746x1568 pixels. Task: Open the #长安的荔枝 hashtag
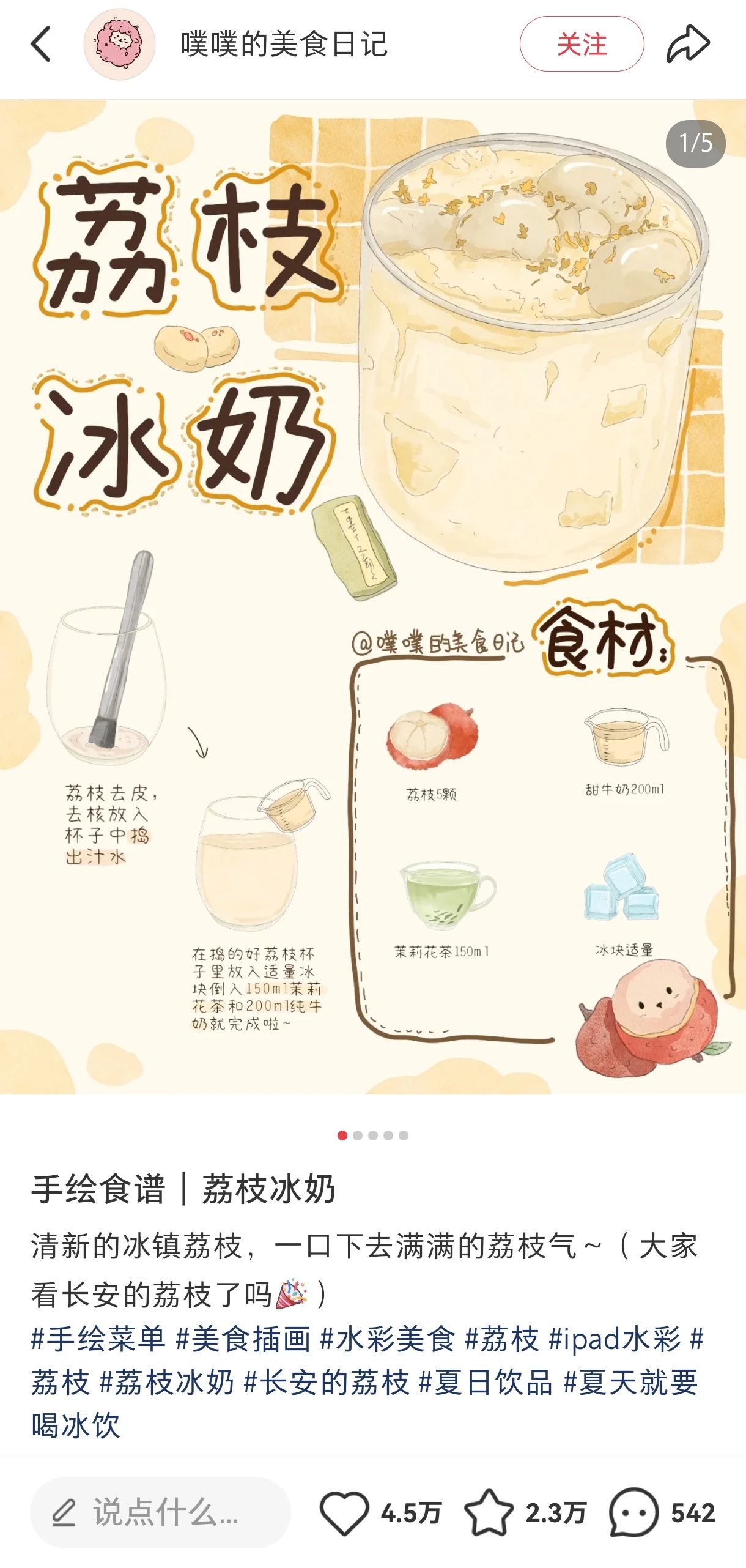[x=326, y=1381]
